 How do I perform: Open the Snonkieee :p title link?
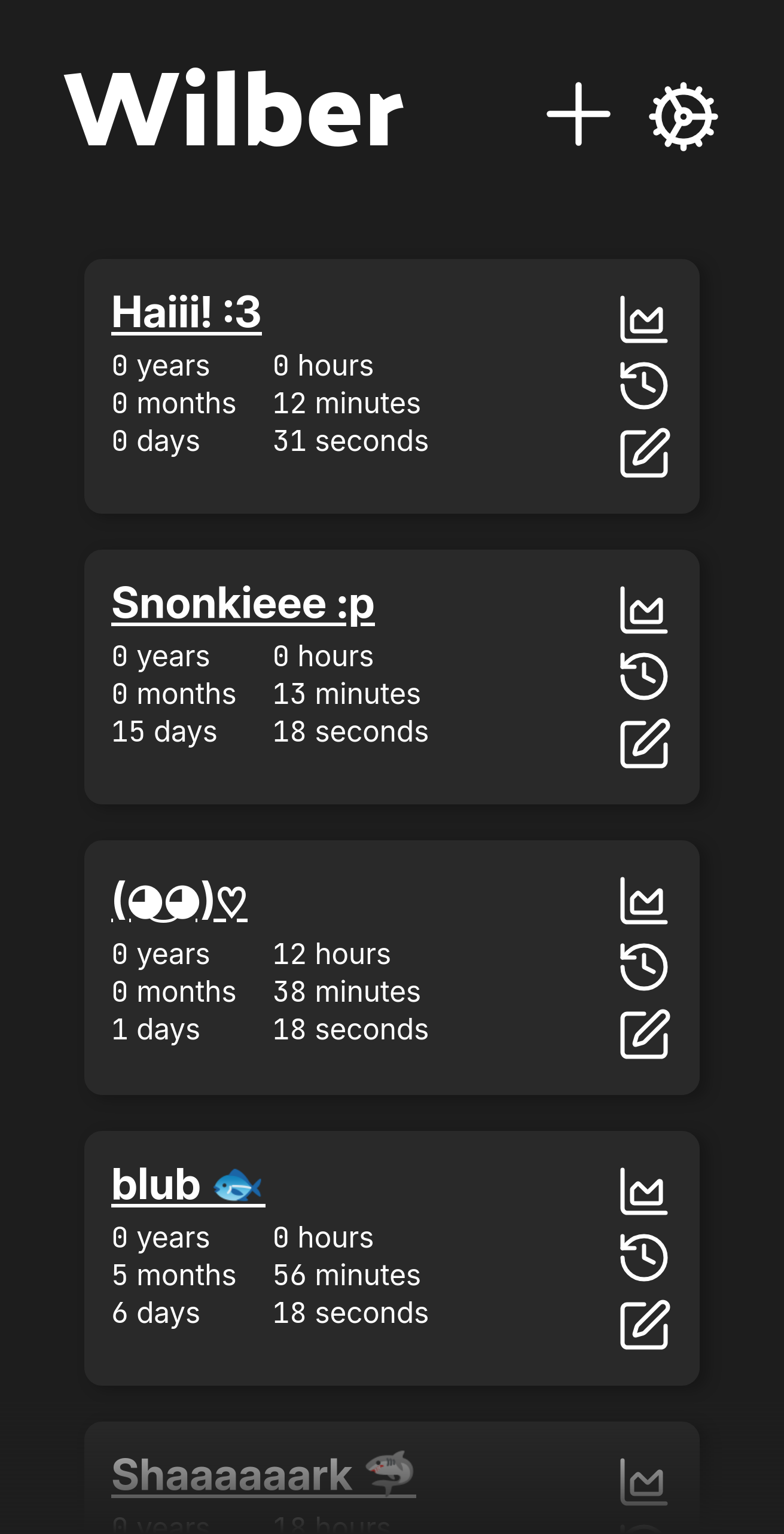pyautogui.click(x=243, y=603)
